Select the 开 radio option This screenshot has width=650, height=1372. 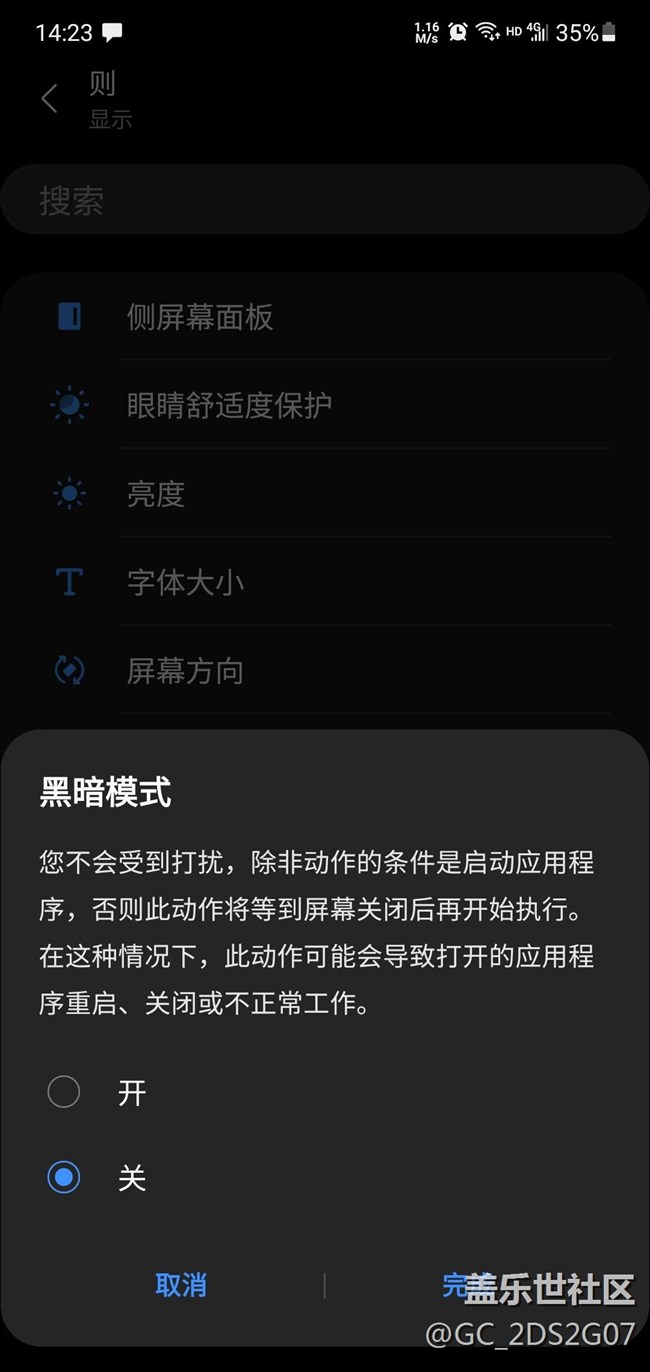[64, 1091]
